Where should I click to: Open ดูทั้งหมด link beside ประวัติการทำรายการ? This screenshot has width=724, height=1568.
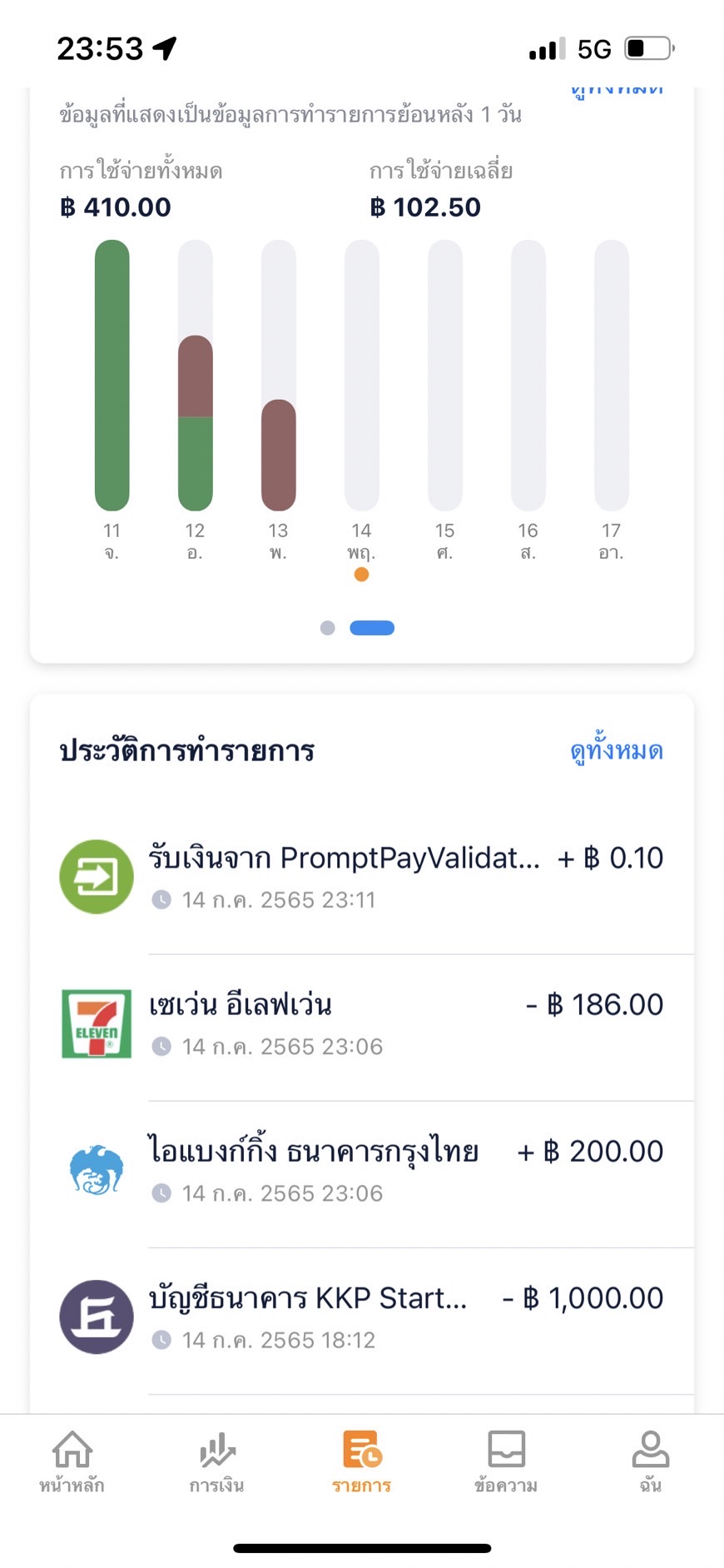tap(617, 750)
